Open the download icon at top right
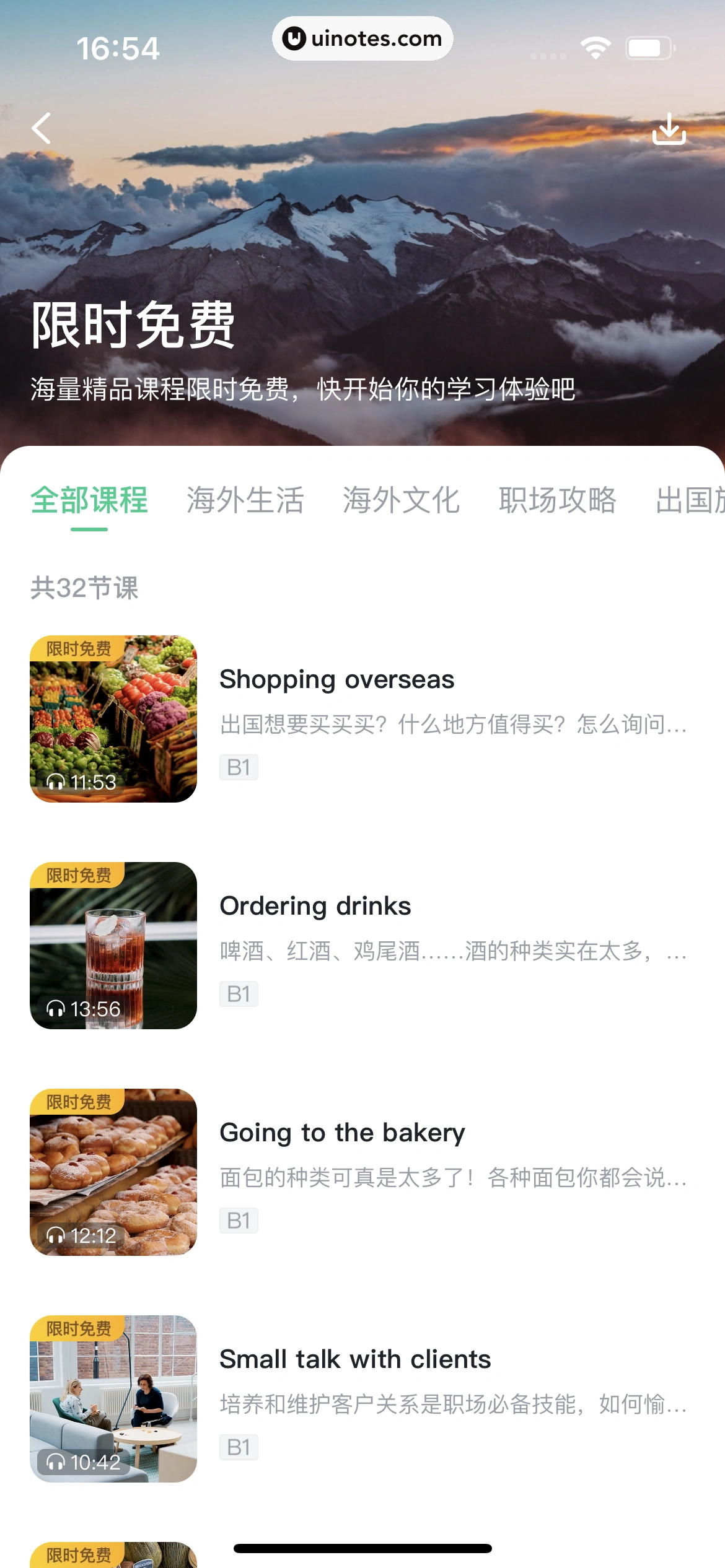Screen dimensions: 725x1568 tap(670, 130)
